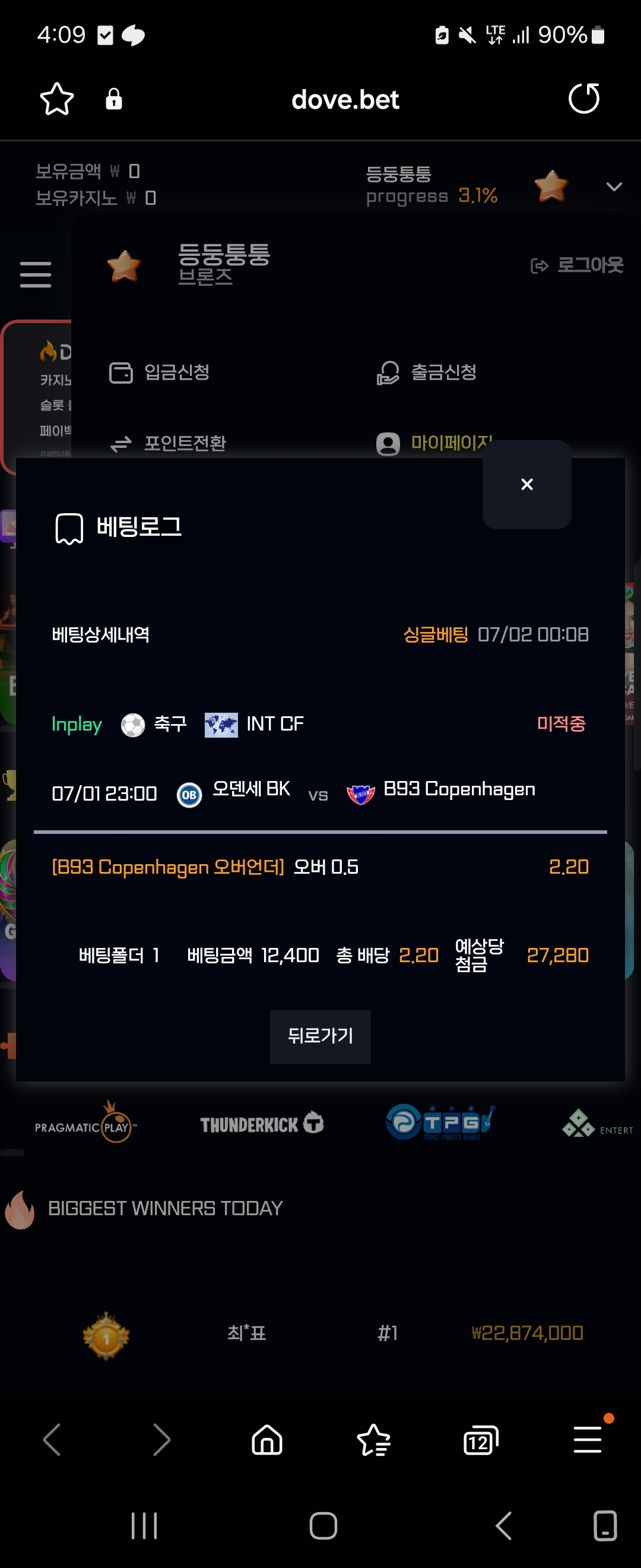This screenshot has width=641, height=1568.
Task: View the 12 open tabs
Action: pos(480,1441)
